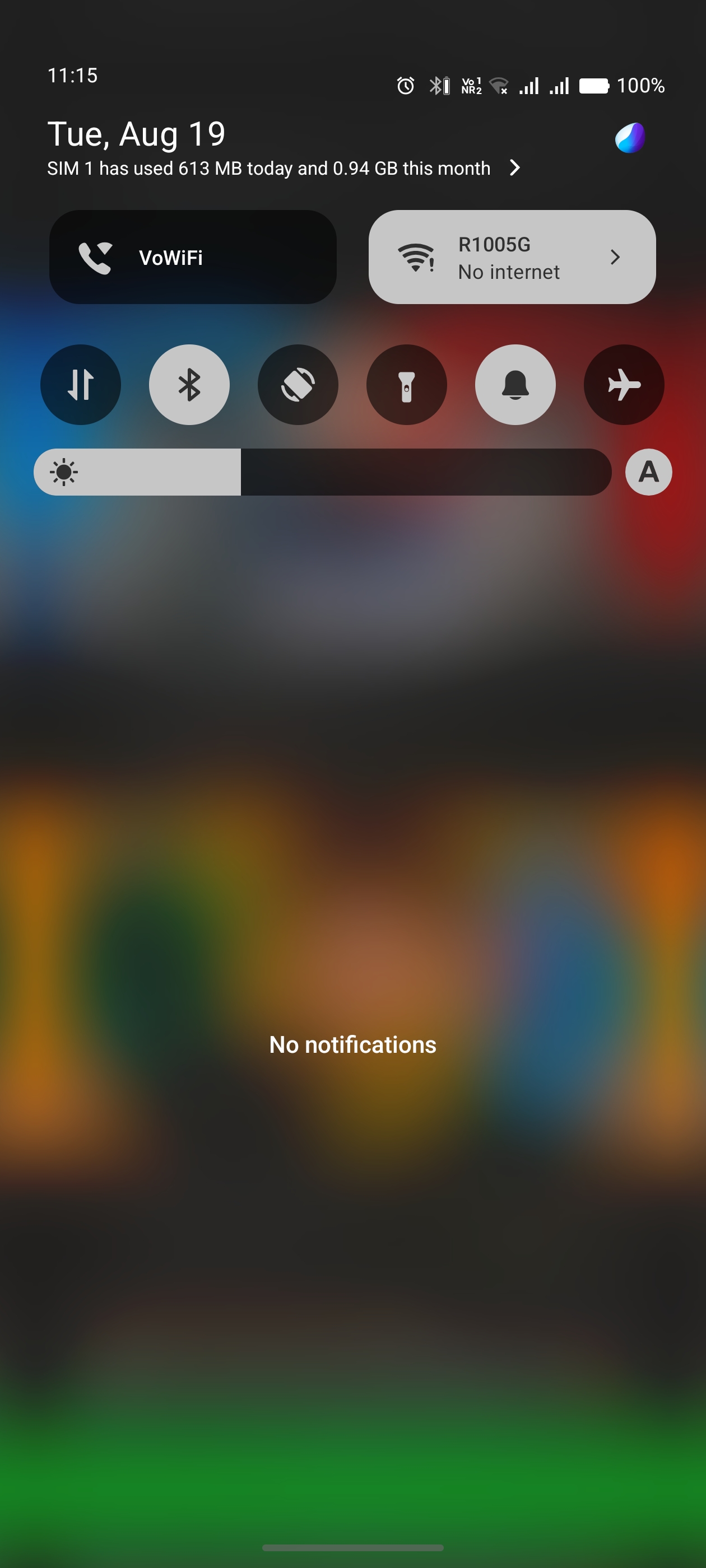Viewport: 706px width, 1568px height.
Task: Turn on the flashlight
Action: 406,385
